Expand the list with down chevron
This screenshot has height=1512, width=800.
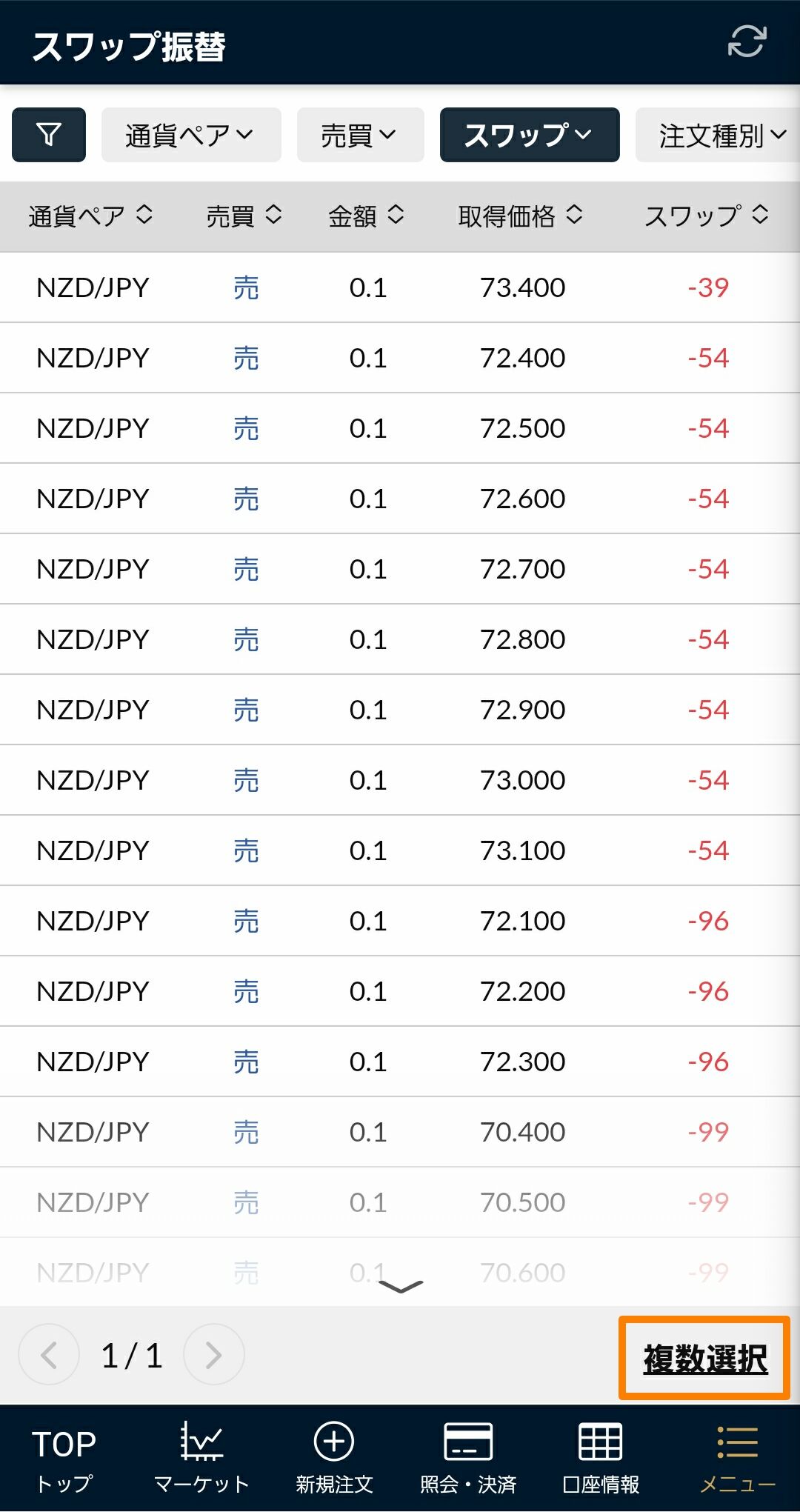tap(400, 1287)
